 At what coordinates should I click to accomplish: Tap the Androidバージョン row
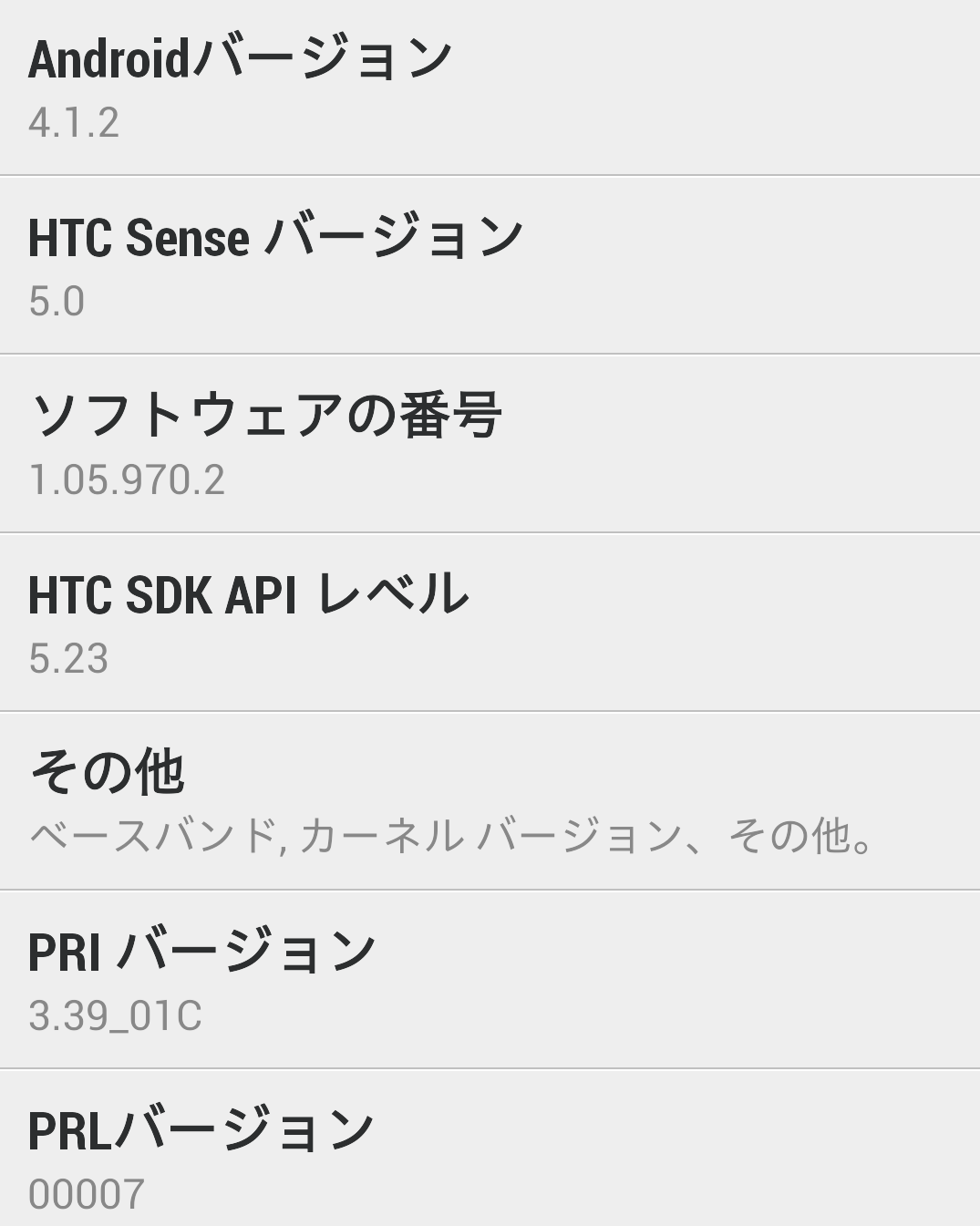490,88
